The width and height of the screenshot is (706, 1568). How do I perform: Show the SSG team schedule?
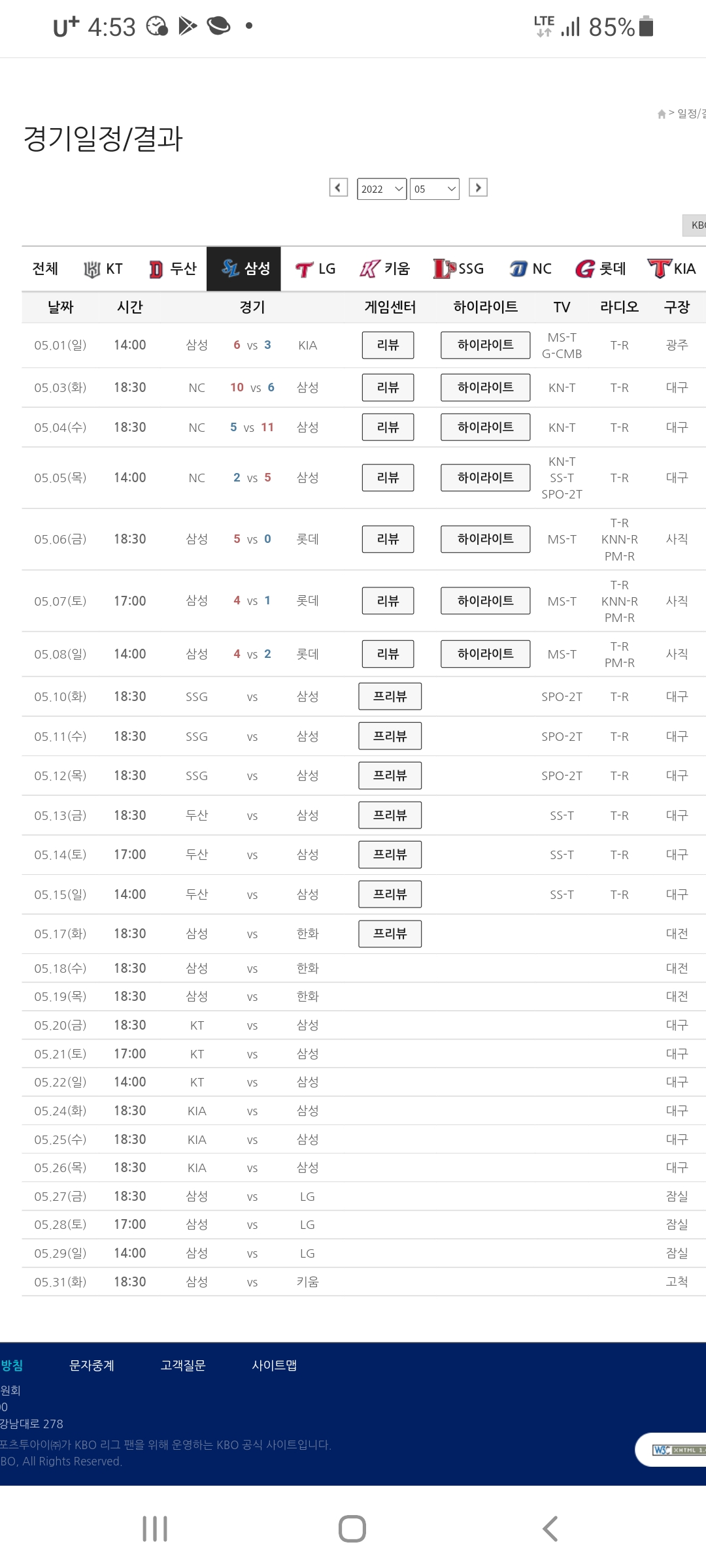pos(459,269)
